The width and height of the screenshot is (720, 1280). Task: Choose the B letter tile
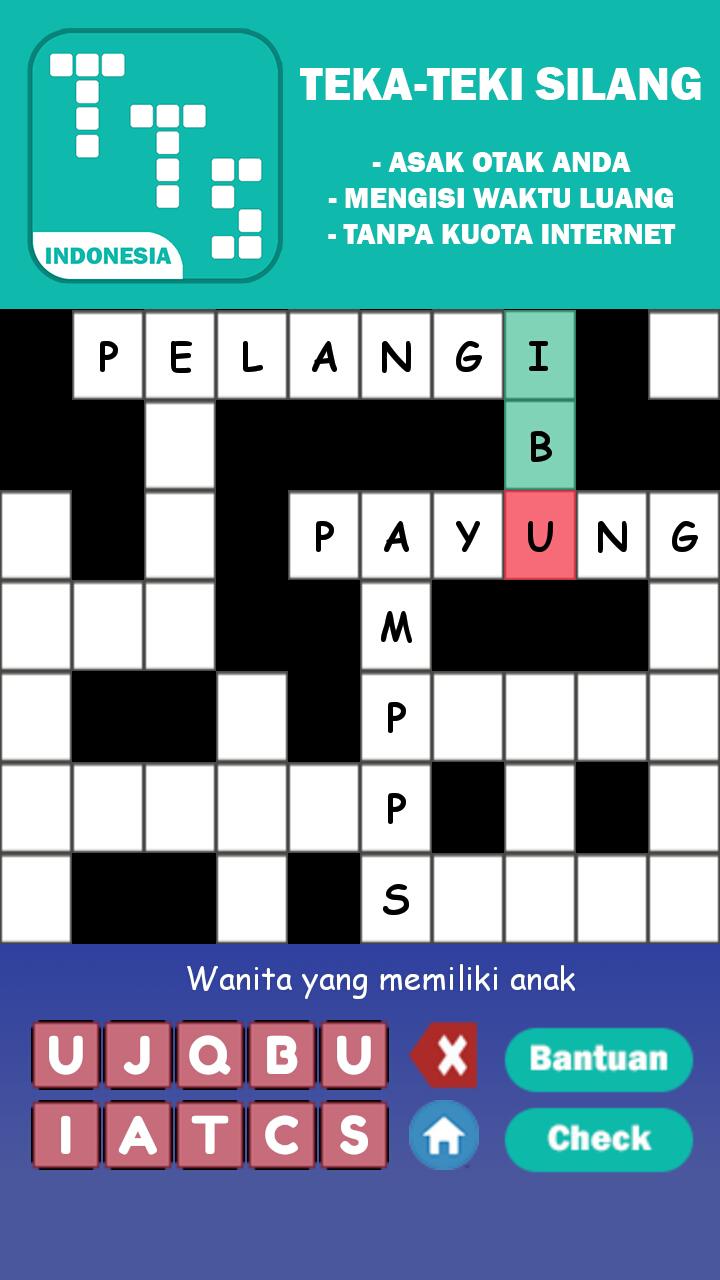tap(282, 1055)
